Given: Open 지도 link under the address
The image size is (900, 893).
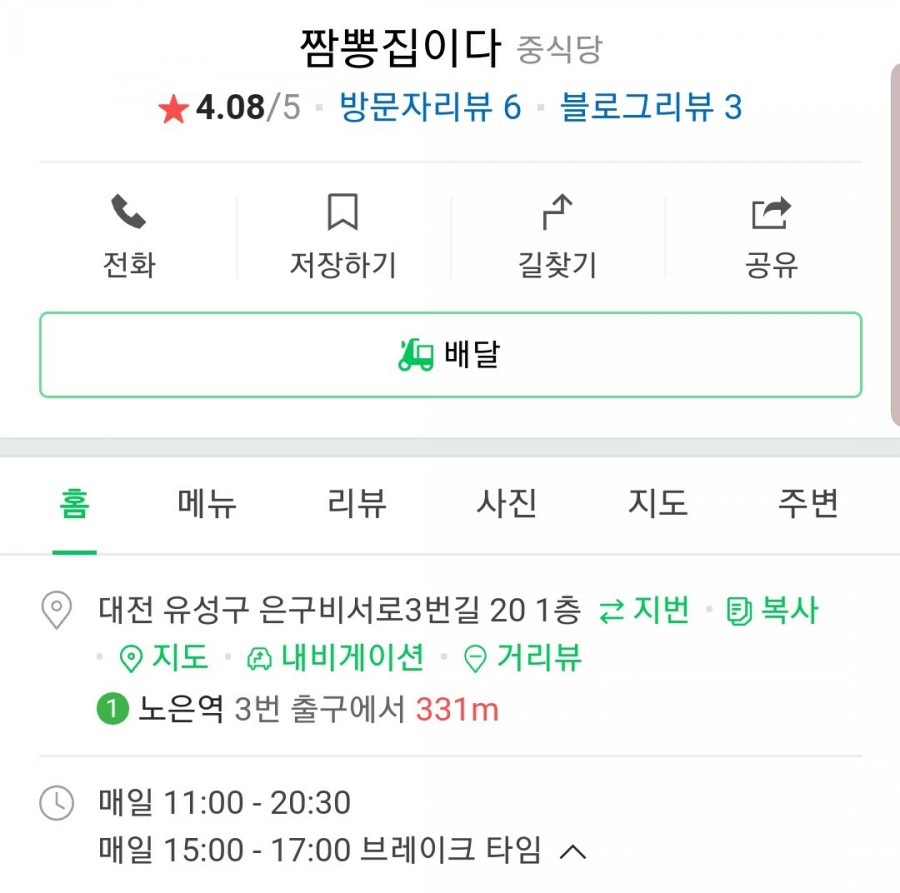Looking at the screenshot, I should 164,658.
